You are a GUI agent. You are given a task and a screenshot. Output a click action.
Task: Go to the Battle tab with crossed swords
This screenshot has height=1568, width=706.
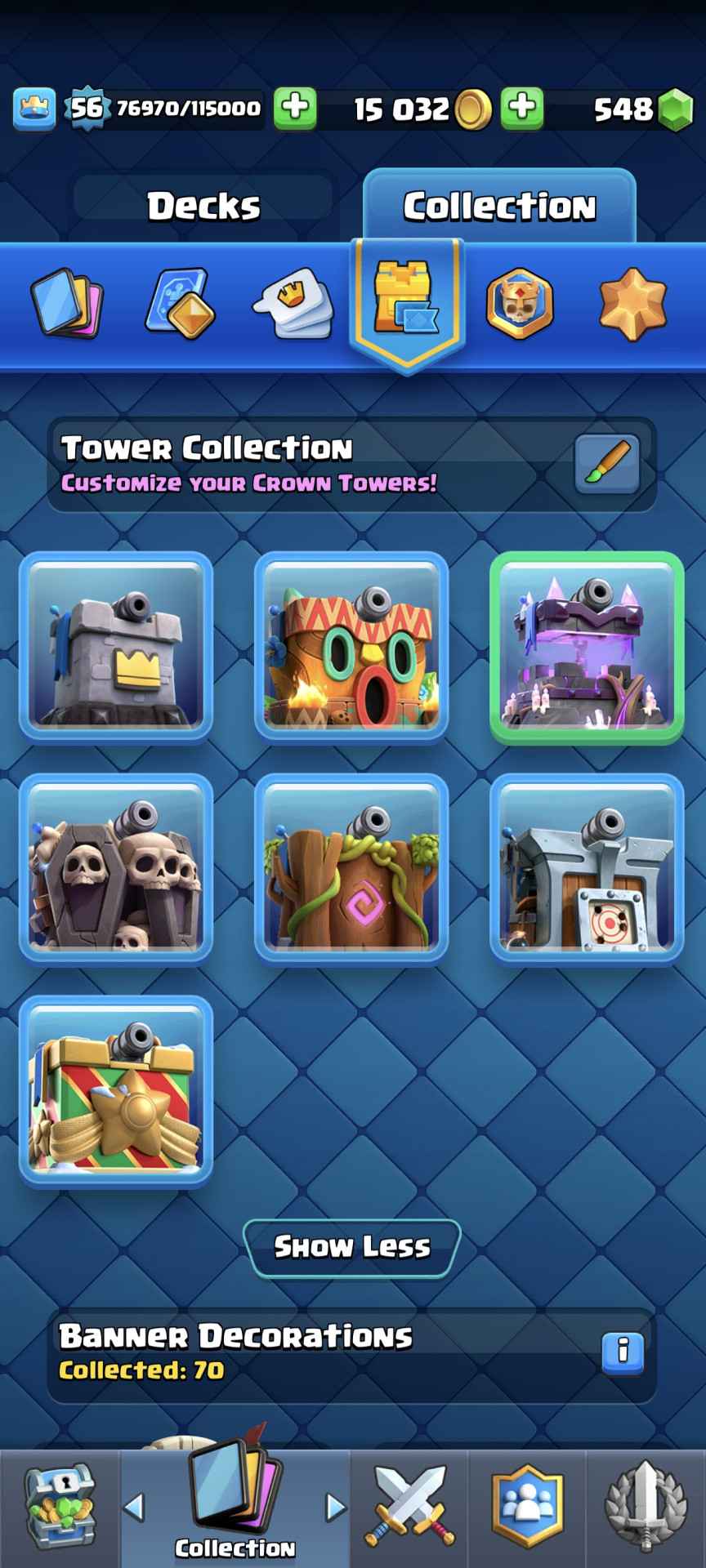(412, 1507)
